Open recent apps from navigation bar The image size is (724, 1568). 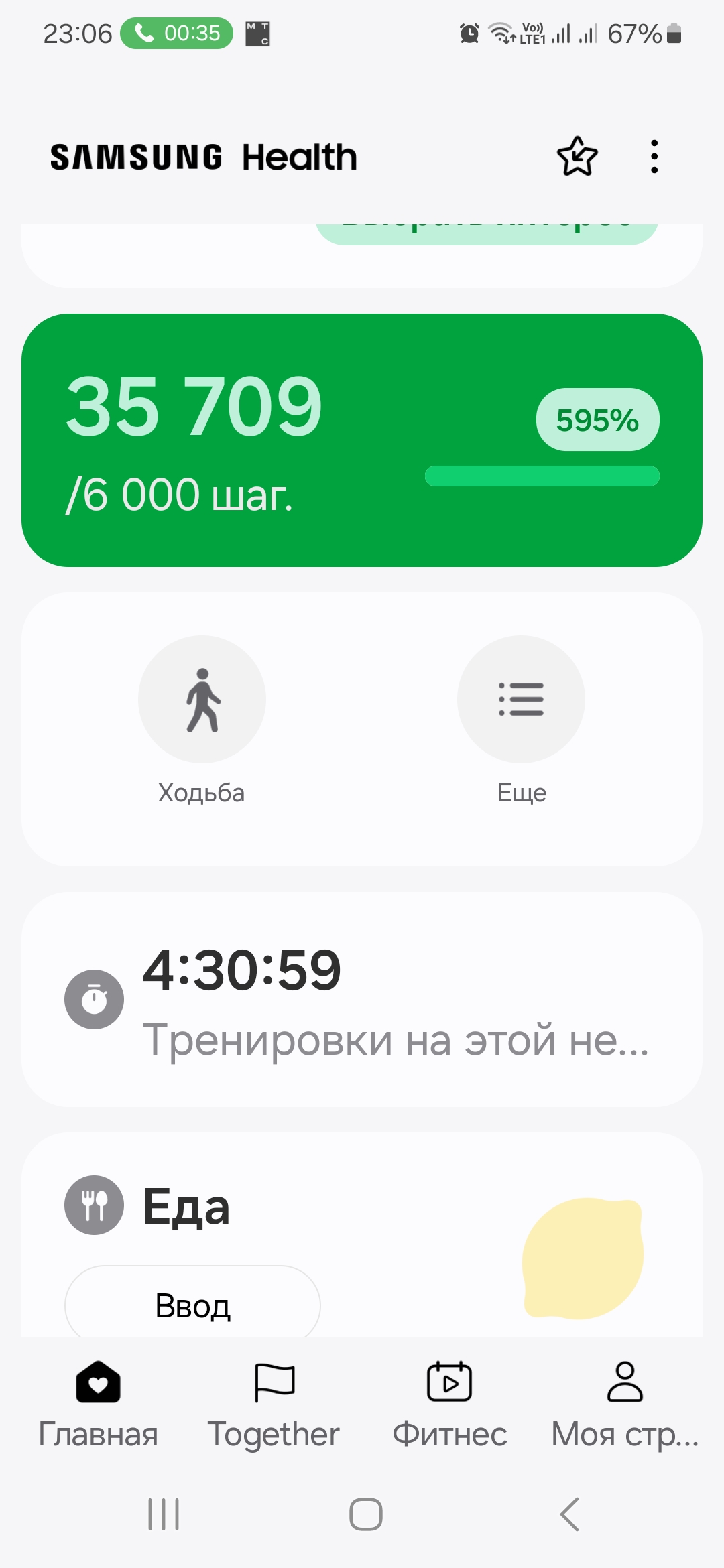tap(164, 1514)
